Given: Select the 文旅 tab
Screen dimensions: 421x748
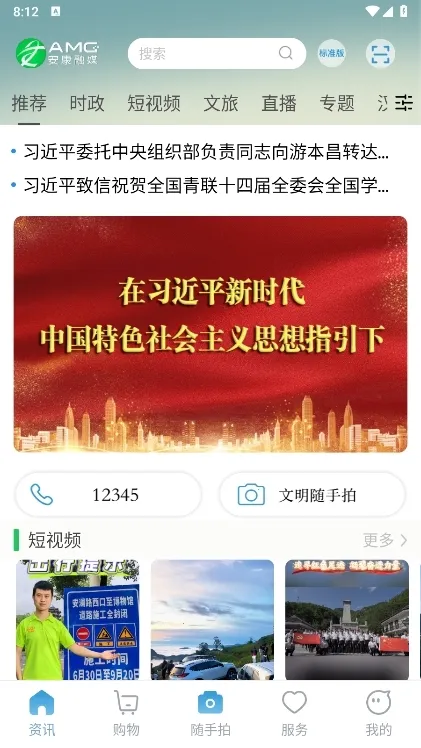Looking at the screenshot, I should (221, 103).
